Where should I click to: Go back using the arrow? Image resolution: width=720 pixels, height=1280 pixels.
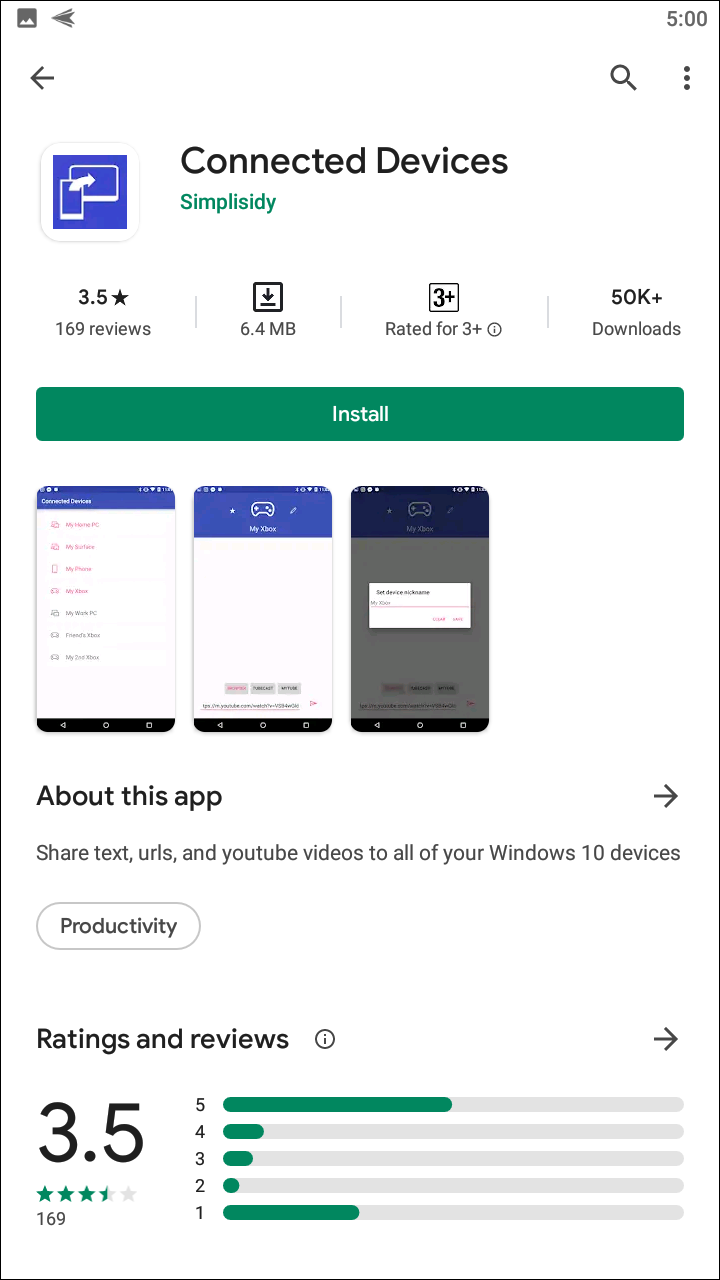point(42,78)
